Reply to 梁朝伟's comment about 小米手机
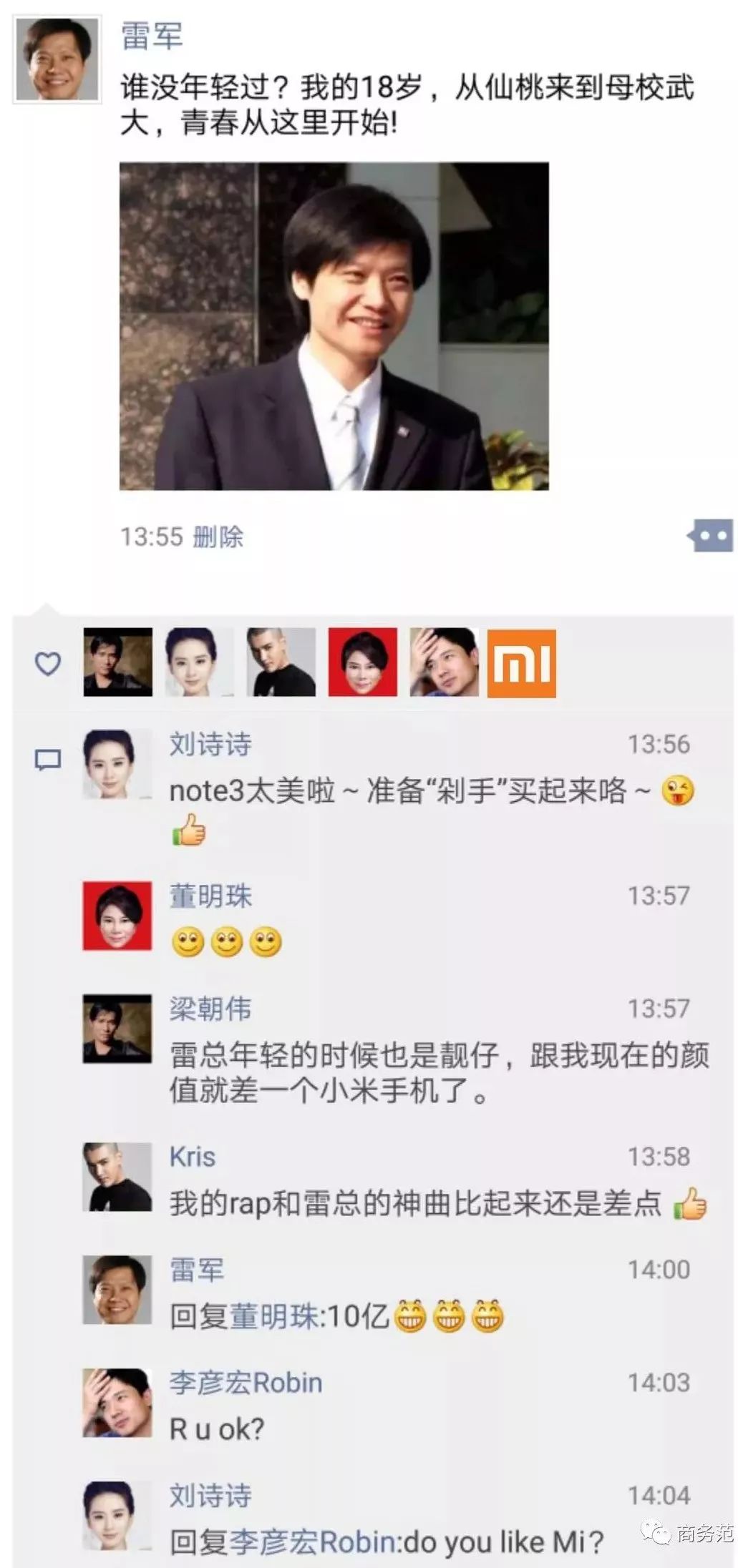Image resolution: width=738 pixels, height=1568 pixels. tap(438, 1073)
